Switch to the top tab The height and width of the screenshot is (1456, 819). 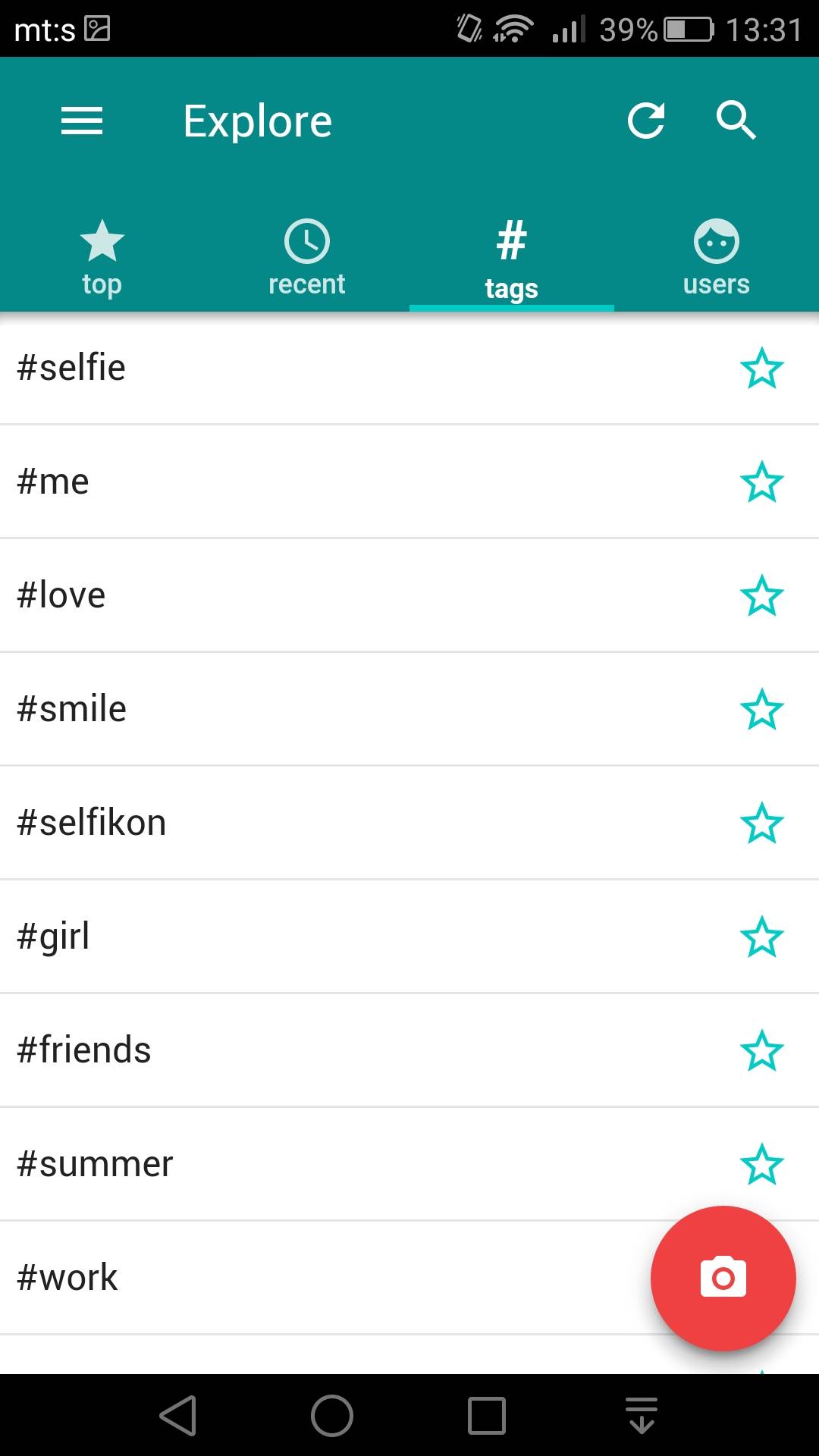coord(102,259)
